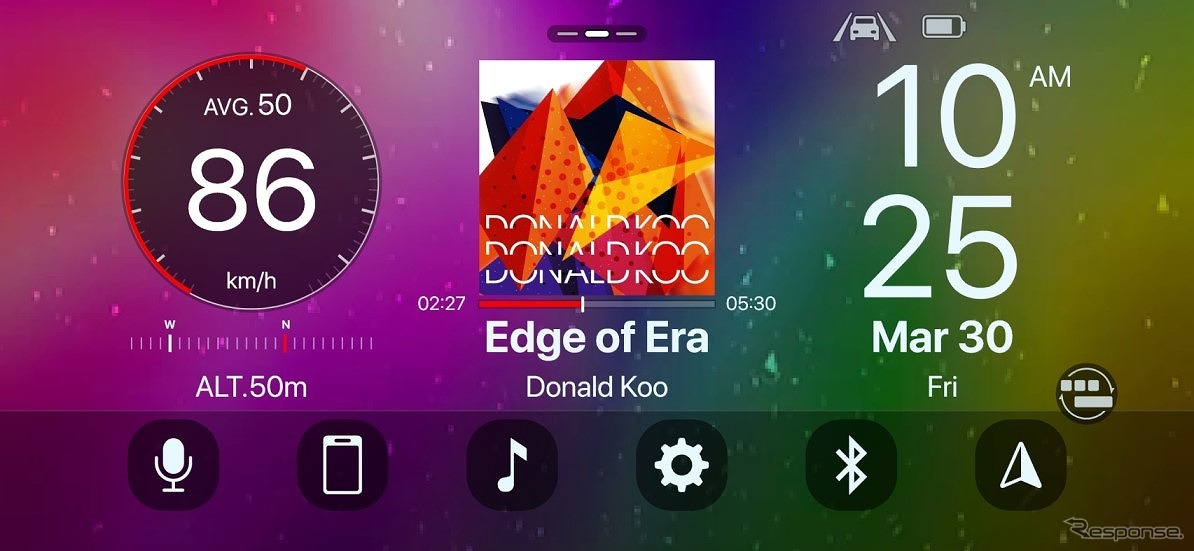Tap the page indicator at the top
Image resolution: width=1194 pixels, height=551 pixels.
coord(596,34)
